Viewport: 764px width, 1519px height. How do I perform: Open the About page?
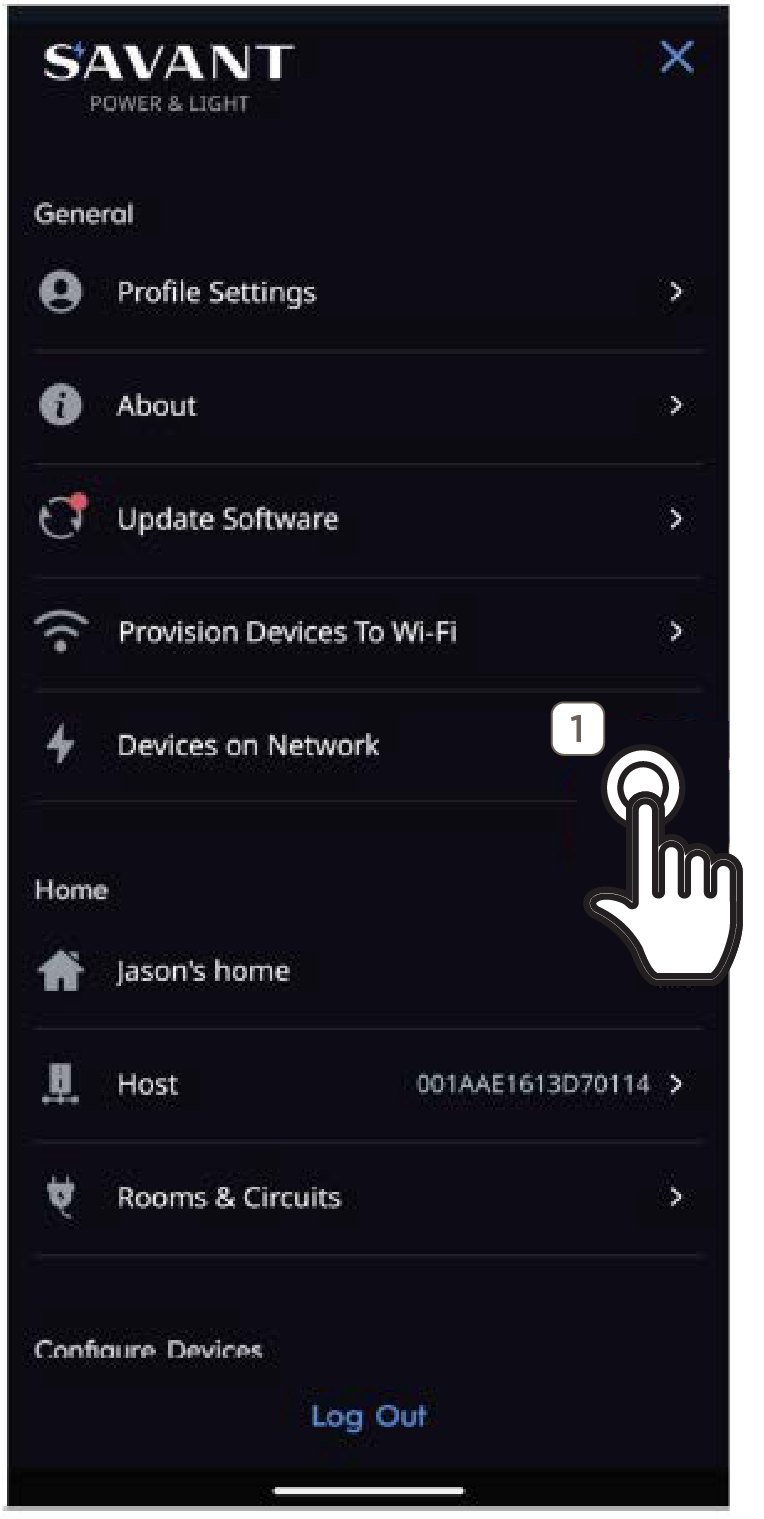pyautogui.click(x=157, y=406)
